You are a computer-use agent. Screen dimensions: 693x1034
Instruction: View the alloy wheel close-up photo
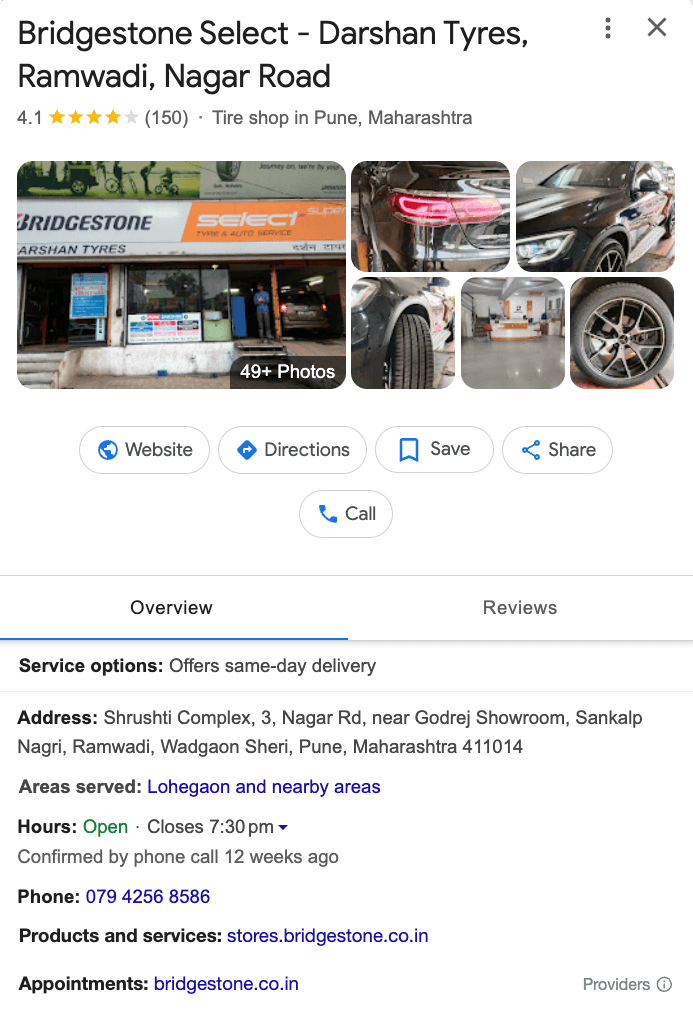[x=622, y=333]
